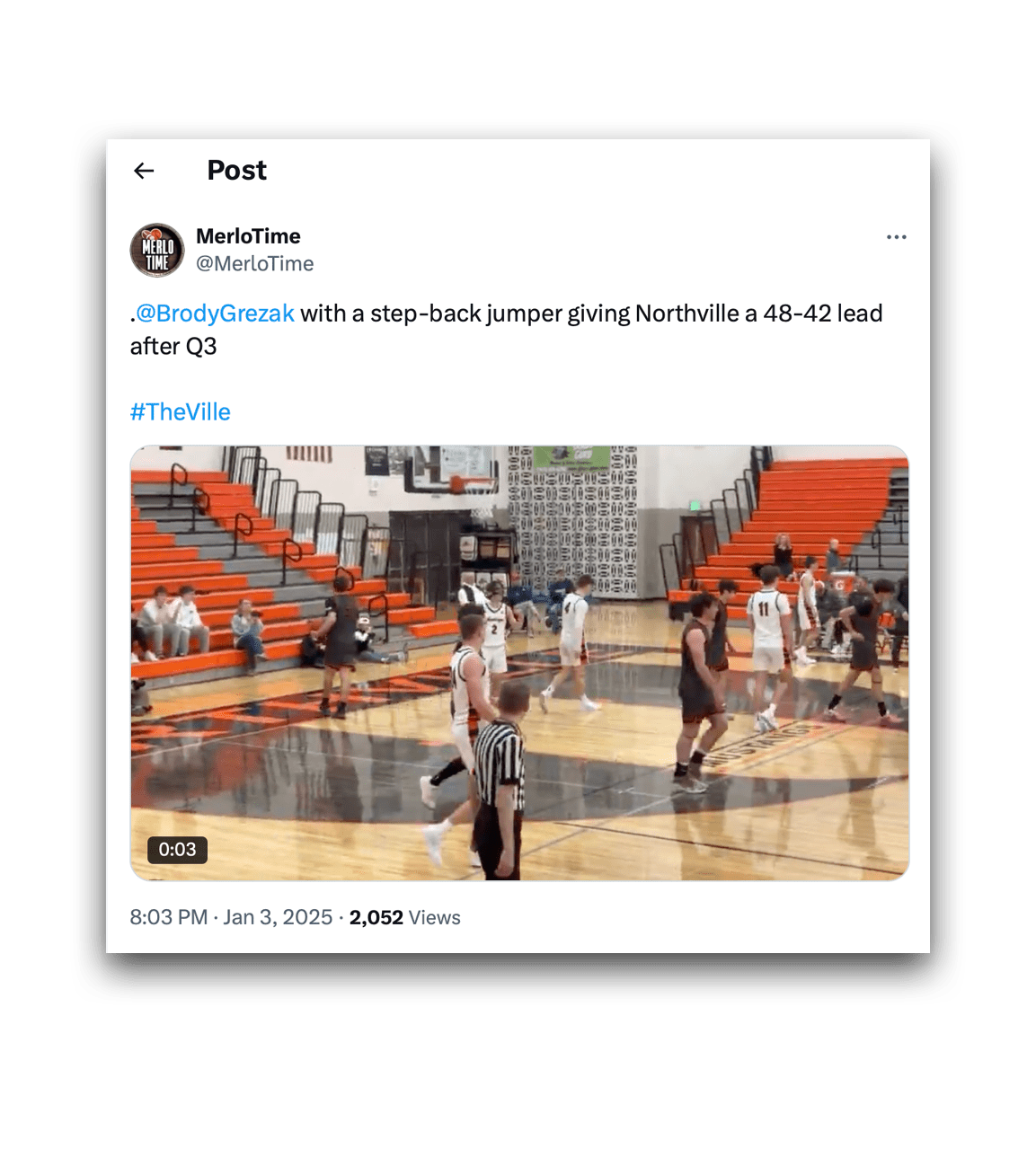The image size is (1036, 1157).
Task: Open the #TheVille hashtag
Action: click(181, 411)
